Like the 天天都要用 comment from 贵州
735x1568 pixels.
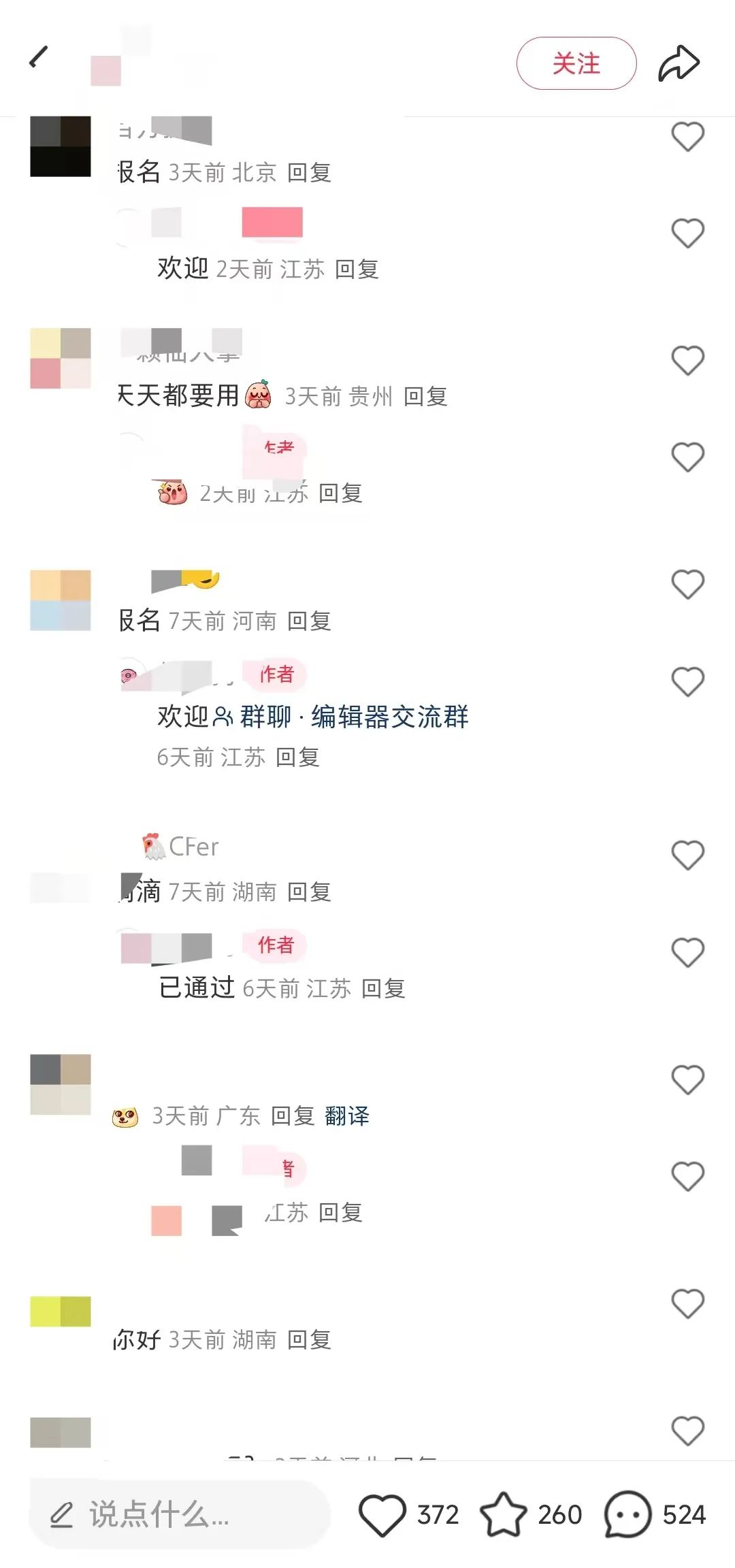click(x=687, y=360)
